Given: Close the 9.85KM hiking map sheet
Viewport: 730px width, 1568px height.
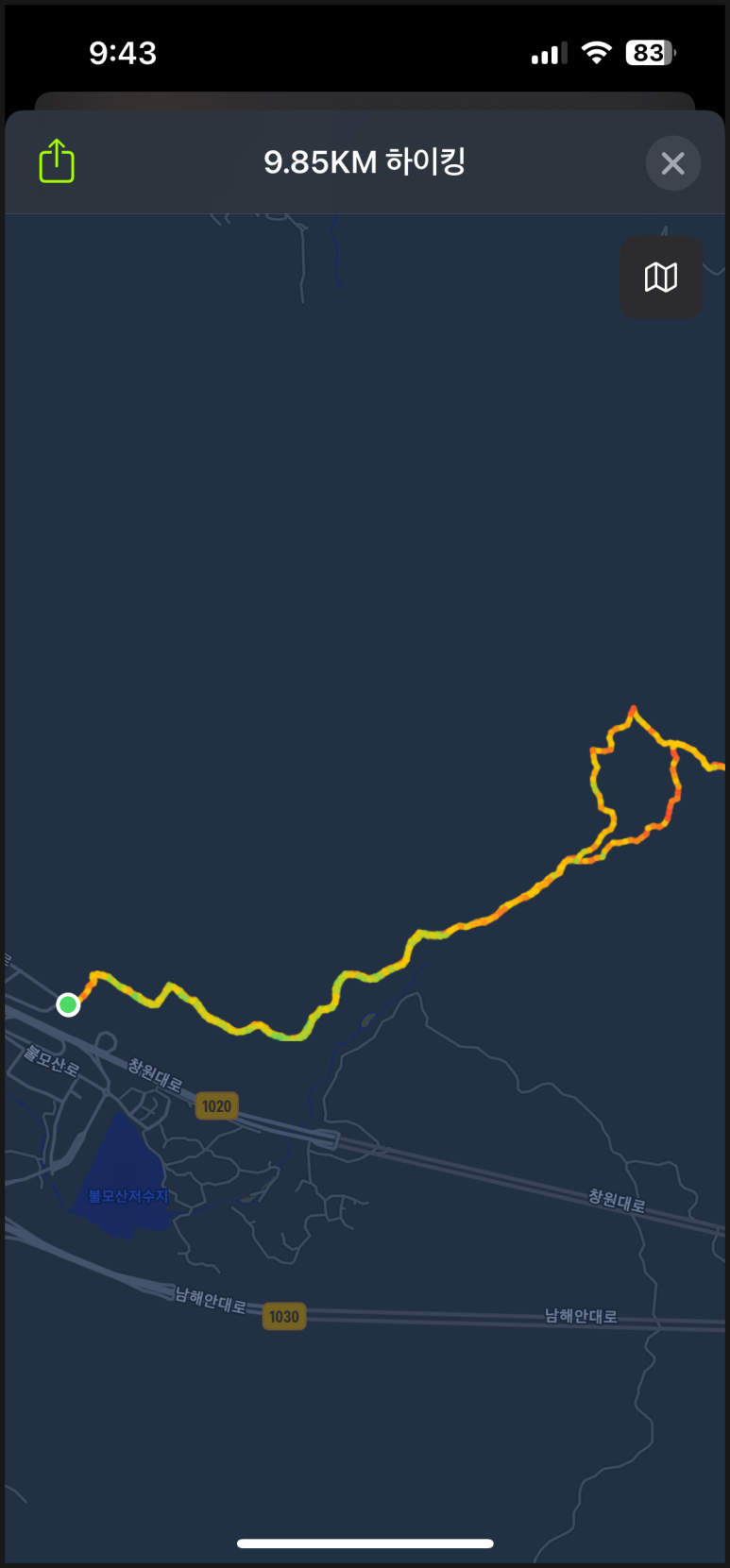Looking at the screenshot, I should 672,163.
